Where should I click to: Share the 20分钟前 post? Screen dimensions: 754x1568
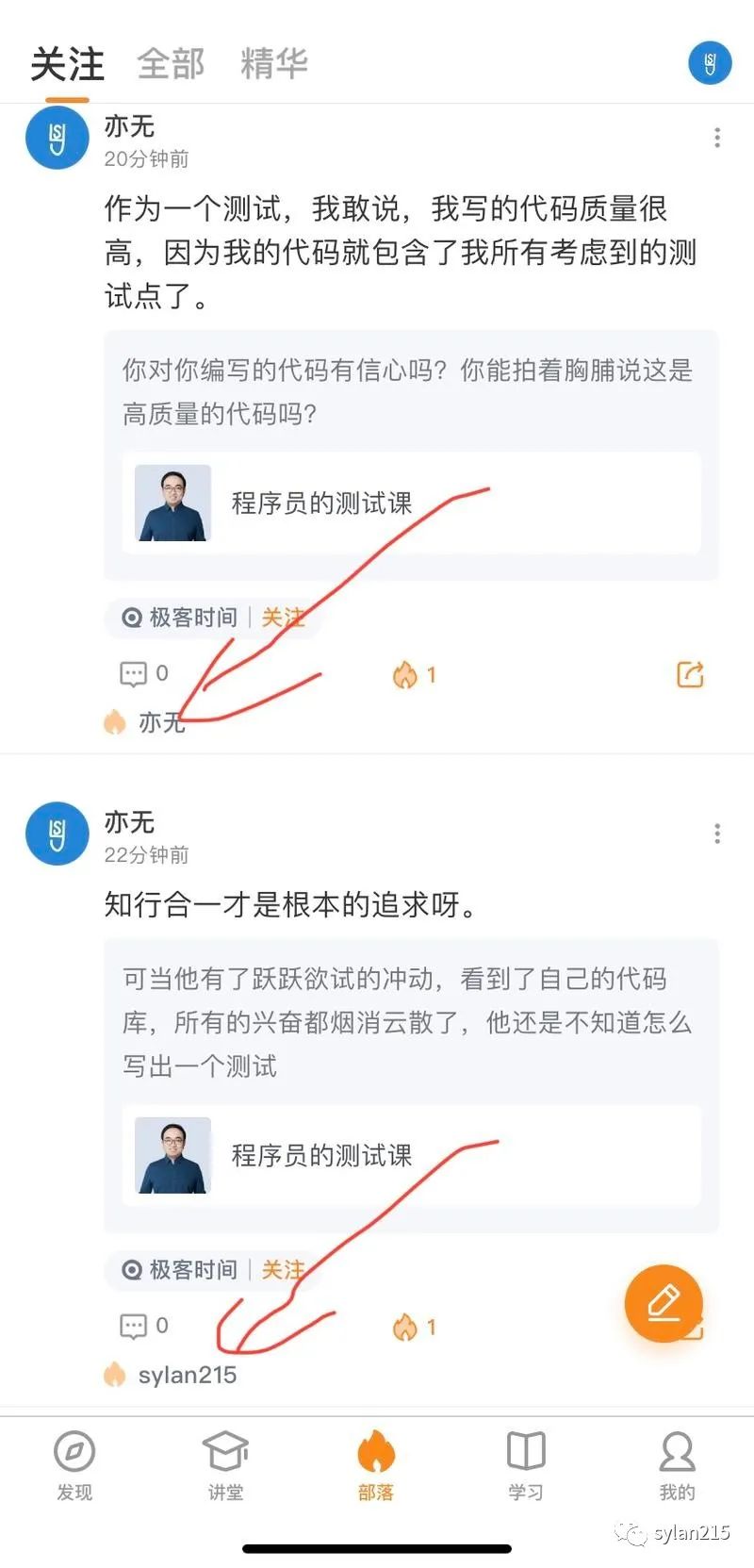[x=690, y=674]
